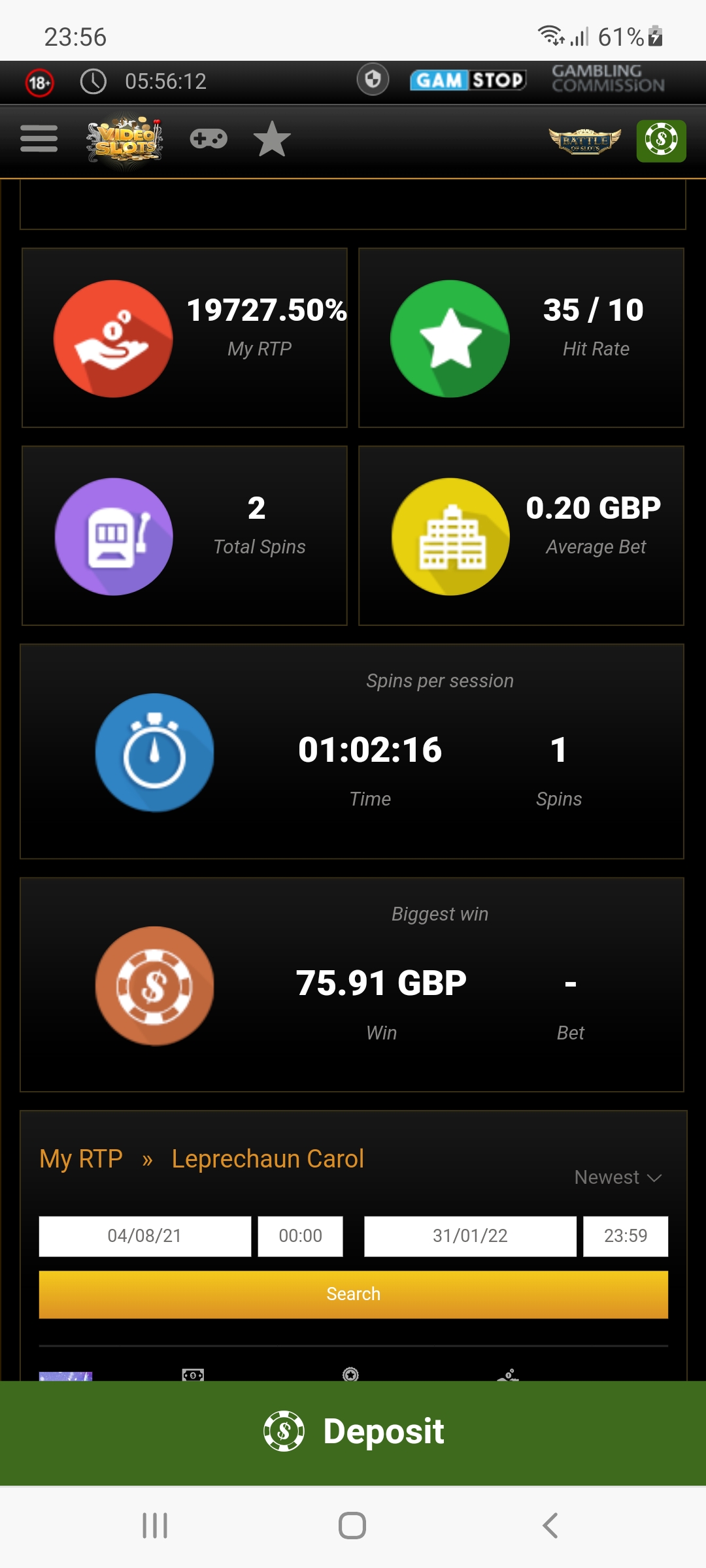Open the hamburger menu

pyautogui.click(x=39, y=139)
